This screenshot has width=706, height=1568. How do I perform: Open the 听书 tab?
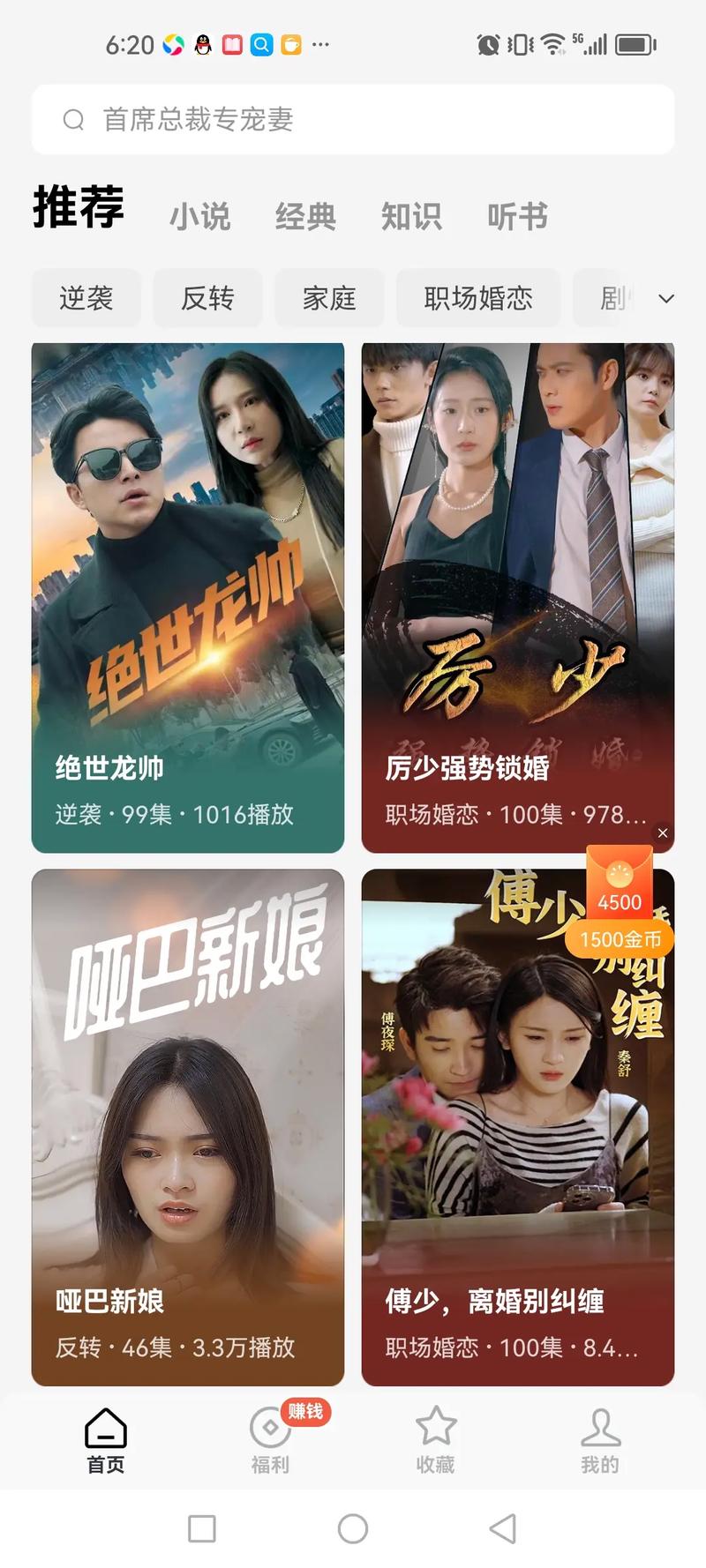tap(516, 217)
